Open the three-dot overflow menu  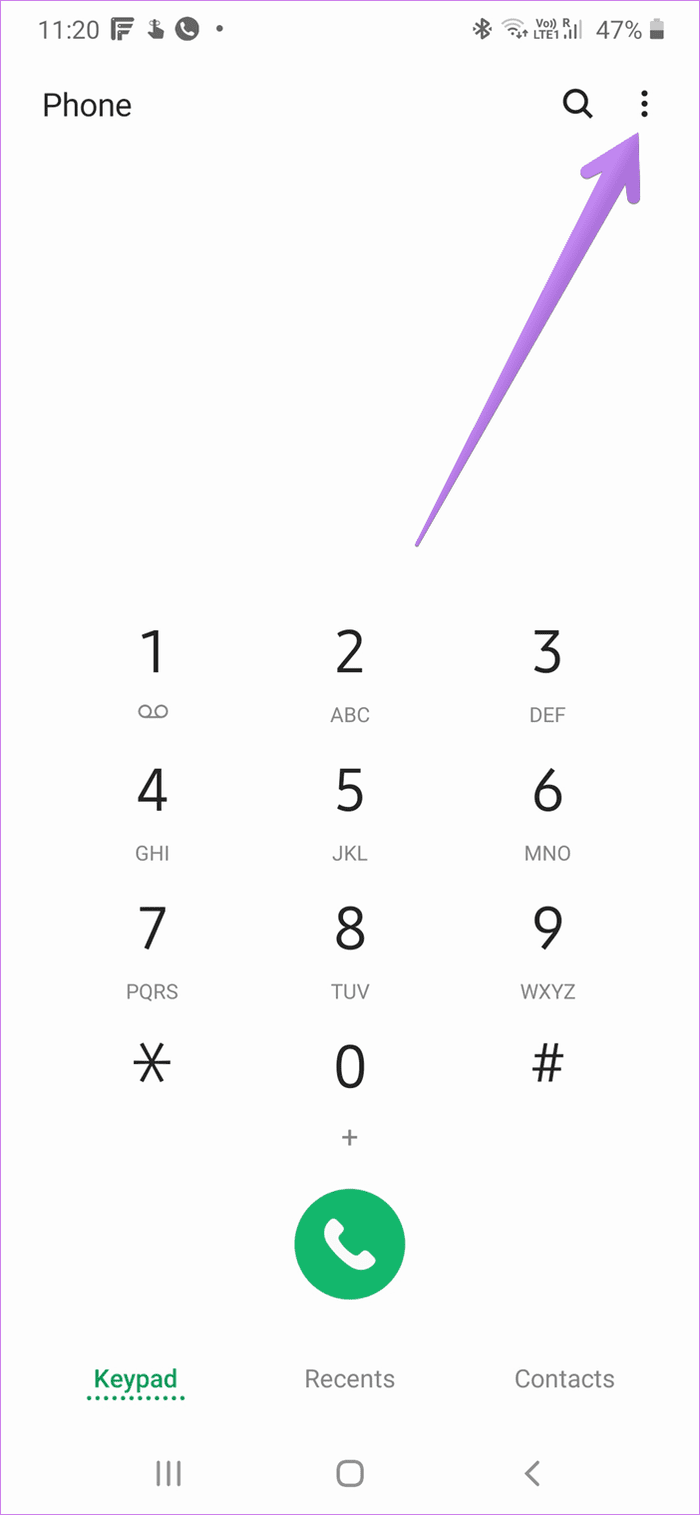pos(645,104)
